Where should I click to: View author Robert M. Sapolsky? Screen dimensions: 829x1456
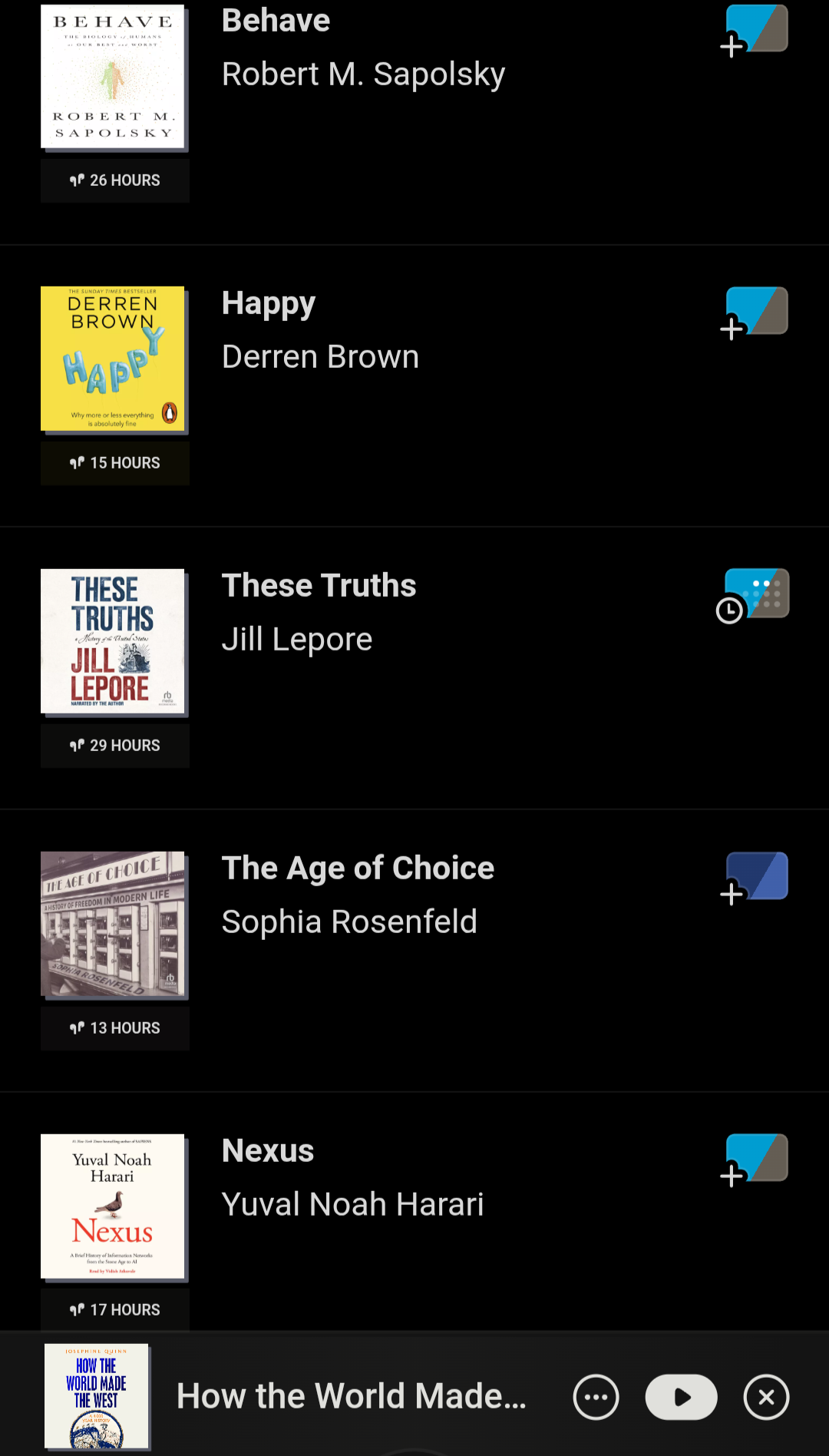[x=363, y=74]
